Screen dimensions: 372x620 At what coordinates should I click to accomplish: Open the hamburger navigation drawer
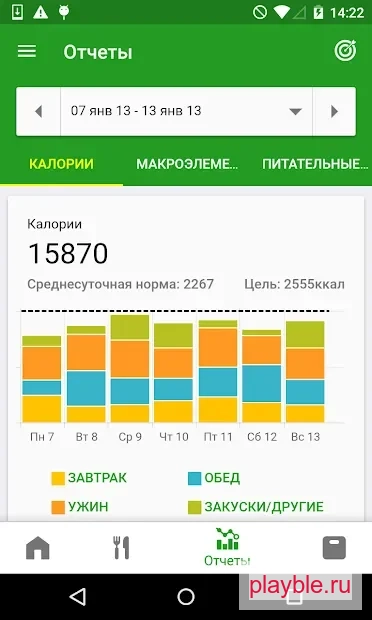[x=27, y=51]
